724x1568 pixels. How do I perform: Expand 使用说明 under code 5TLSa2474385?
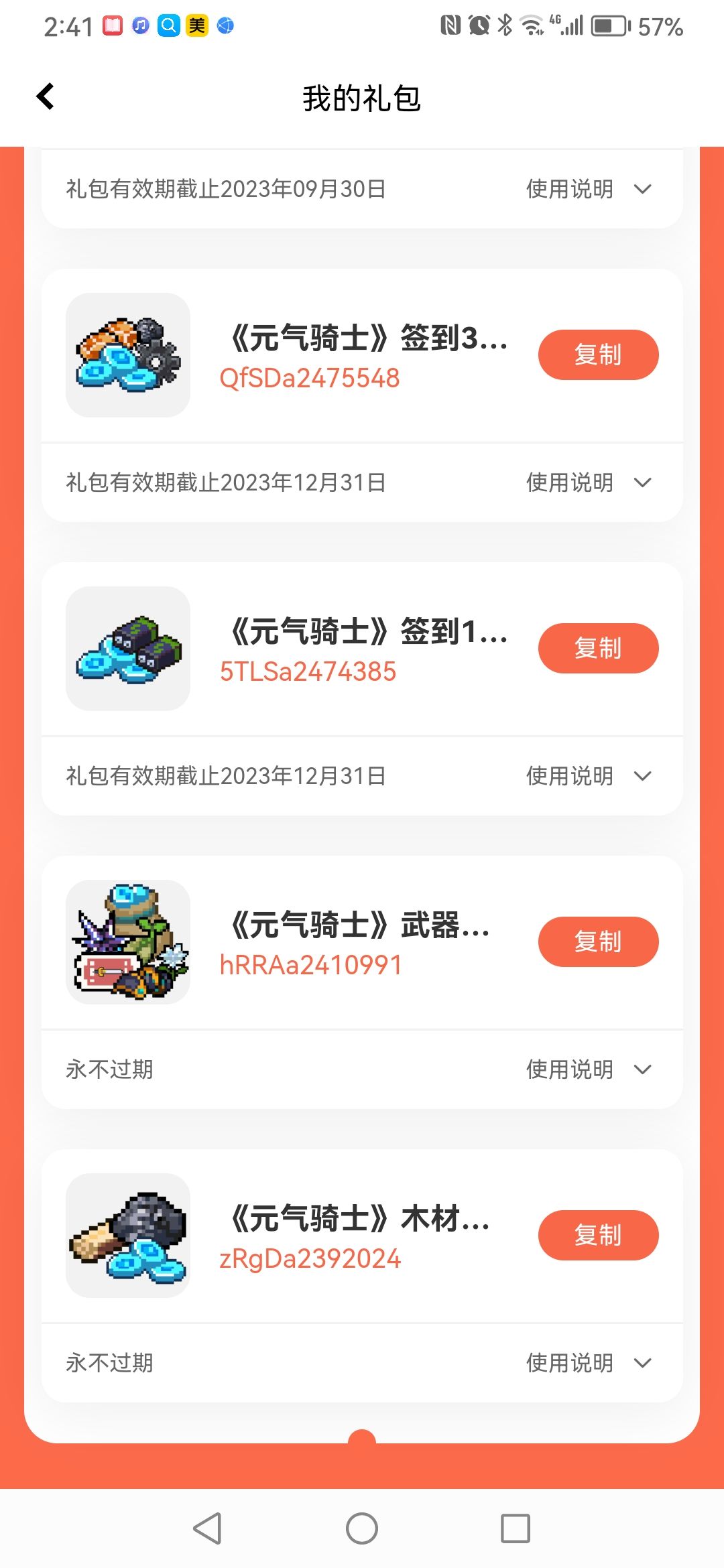[589, 776]
